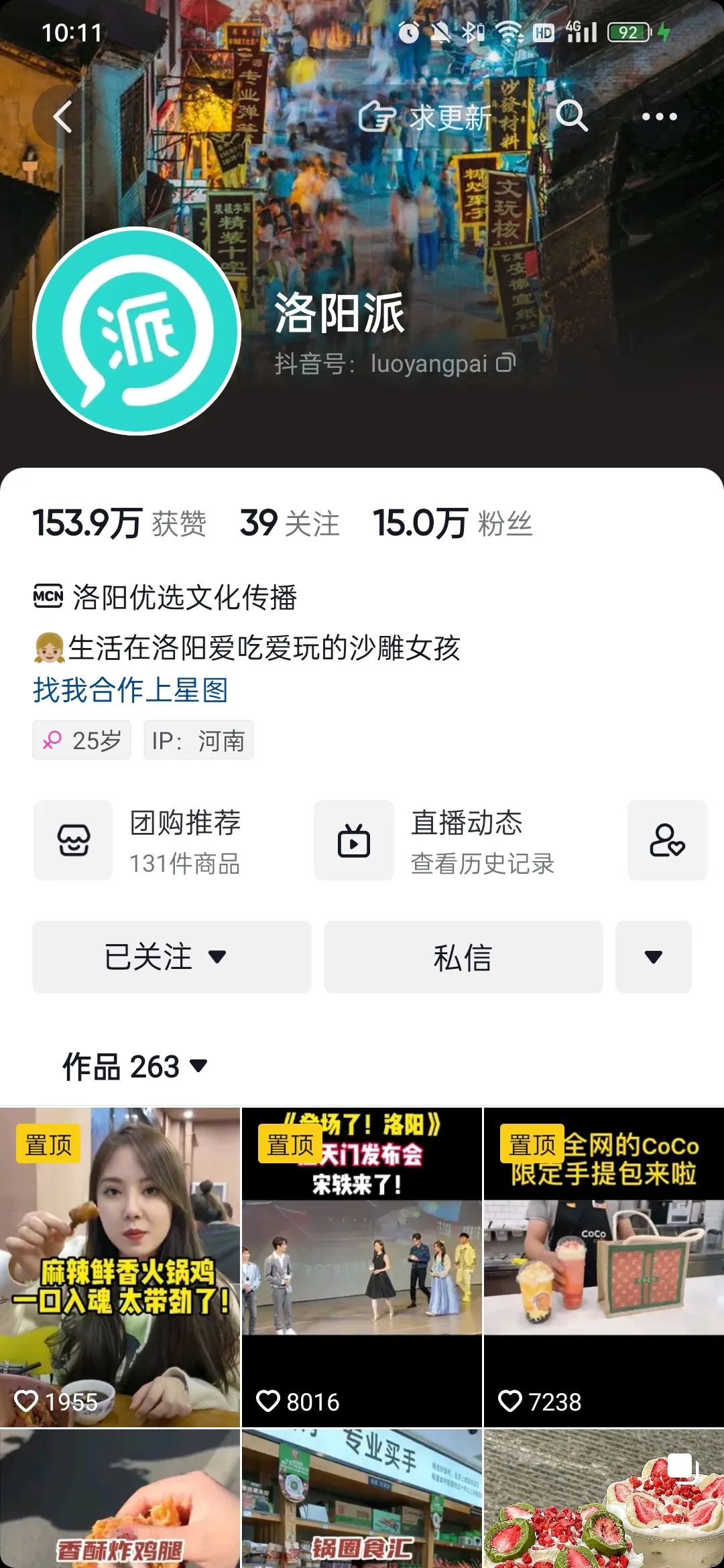Image resolution: width=724 pixels, height=1568 pixels.
Task: Open 团购推荐 storefront icon
Action: pyautogui.click(x=73, y=840)
